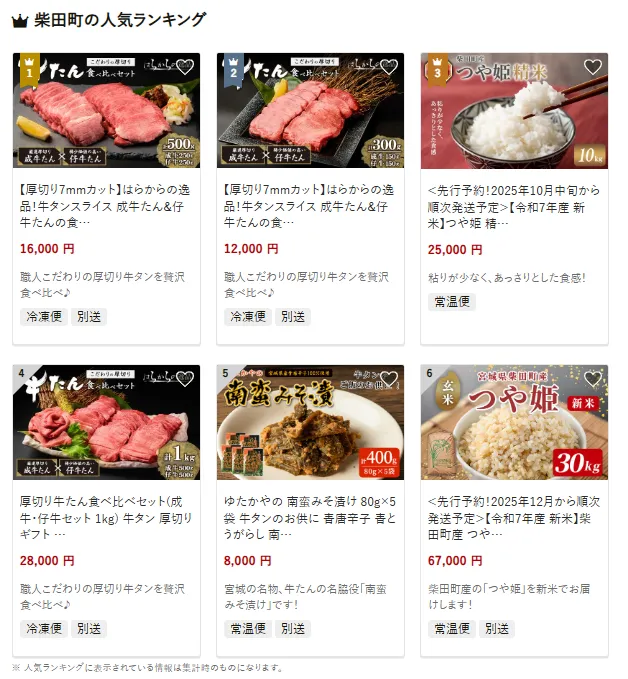Favorite the rank 3 つや姫 精米 10kg item

tap(593, 68)
